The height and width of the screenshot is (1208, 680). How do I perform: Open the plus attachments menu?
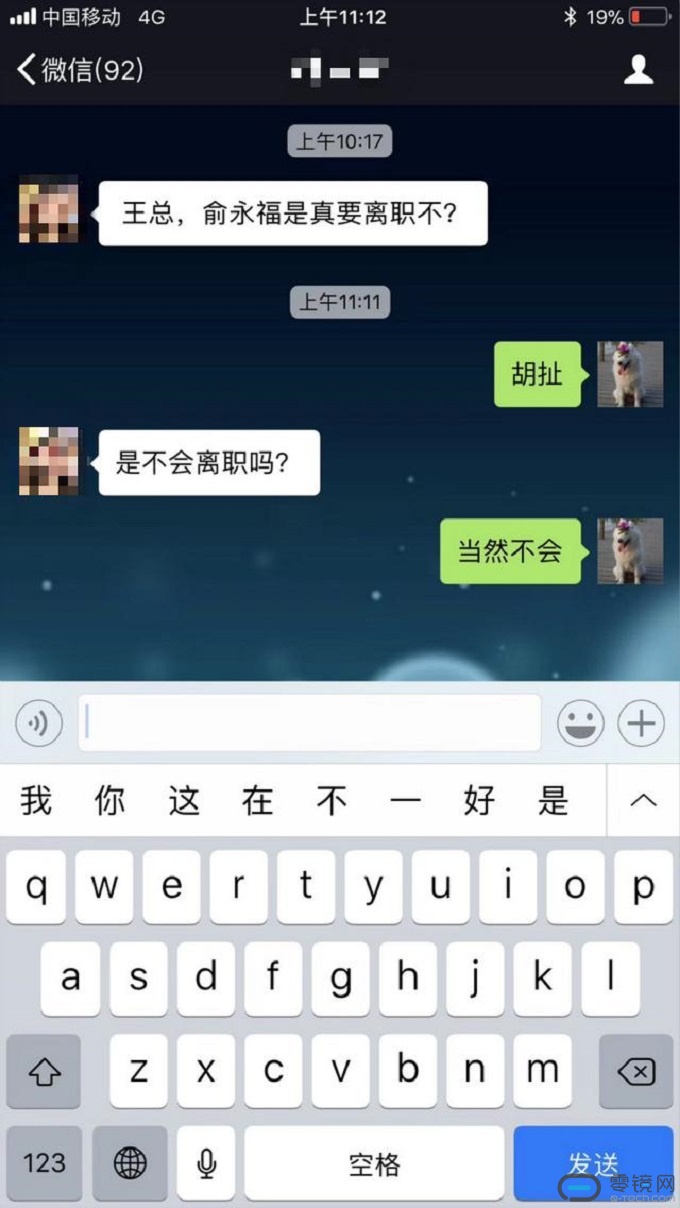[x=641, y=723]
